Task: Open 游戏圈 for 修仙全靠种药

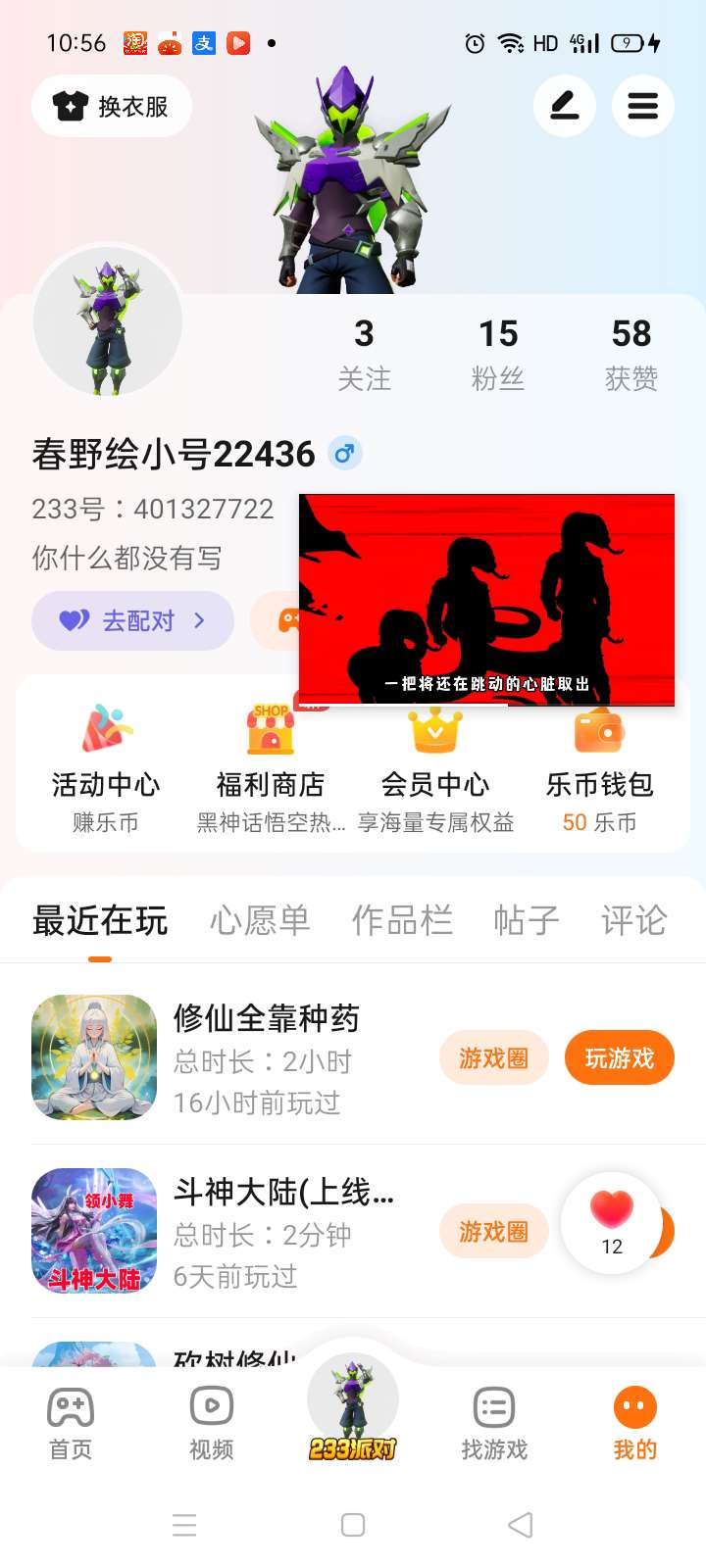Action: (493, 1058)
